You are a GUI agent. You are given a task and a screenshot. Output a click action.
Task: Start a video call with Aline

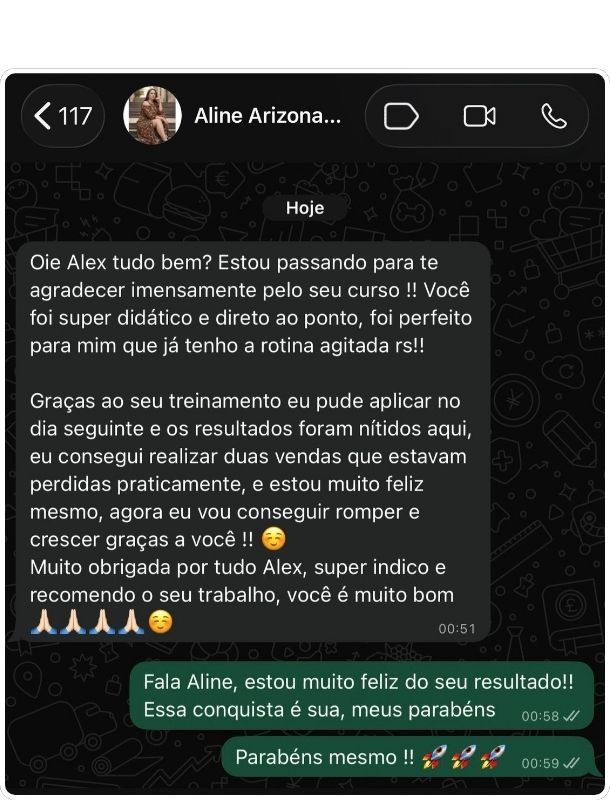pyautogui.click(x=479, y=116)
